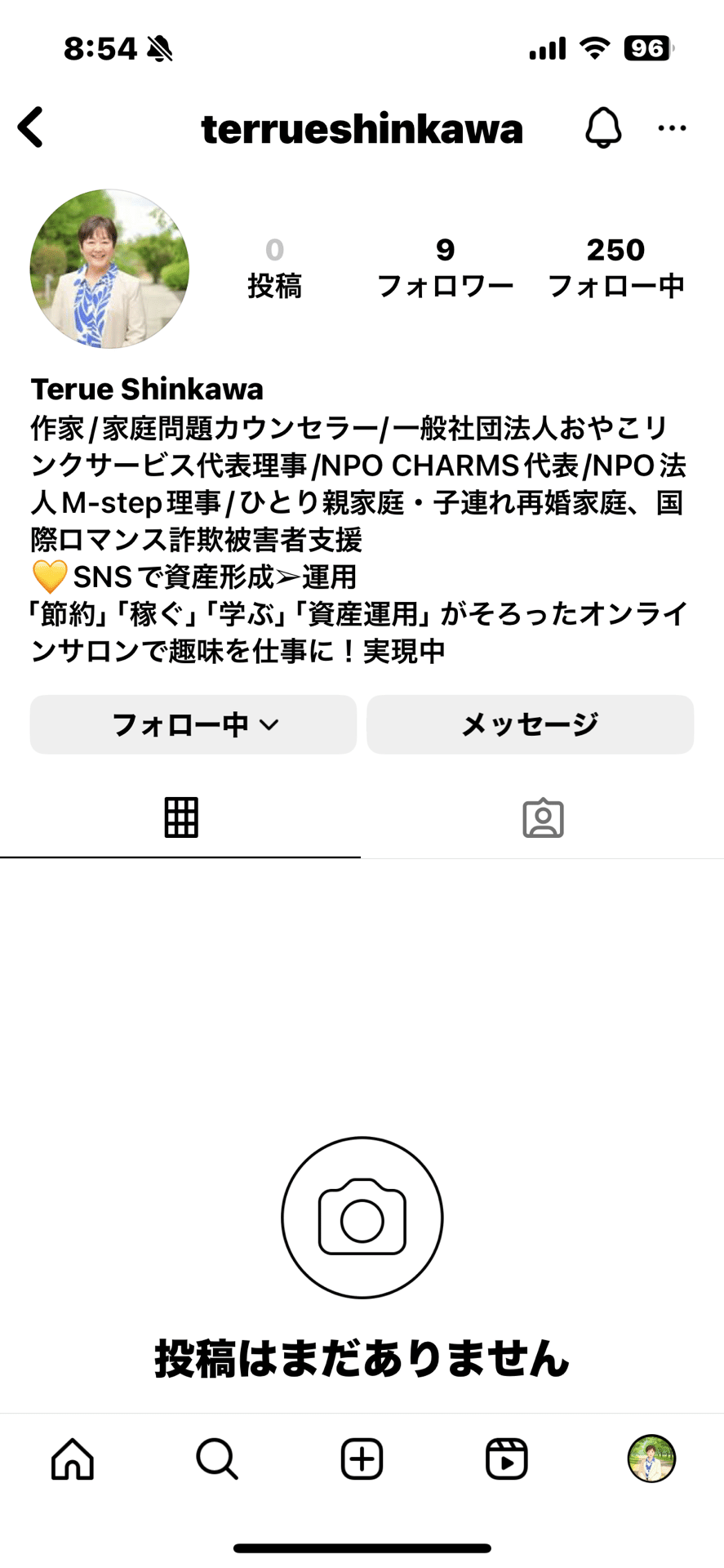Open the three-dot options menu
Viewport: 724px width, 1568px height.
click(672, 127)
